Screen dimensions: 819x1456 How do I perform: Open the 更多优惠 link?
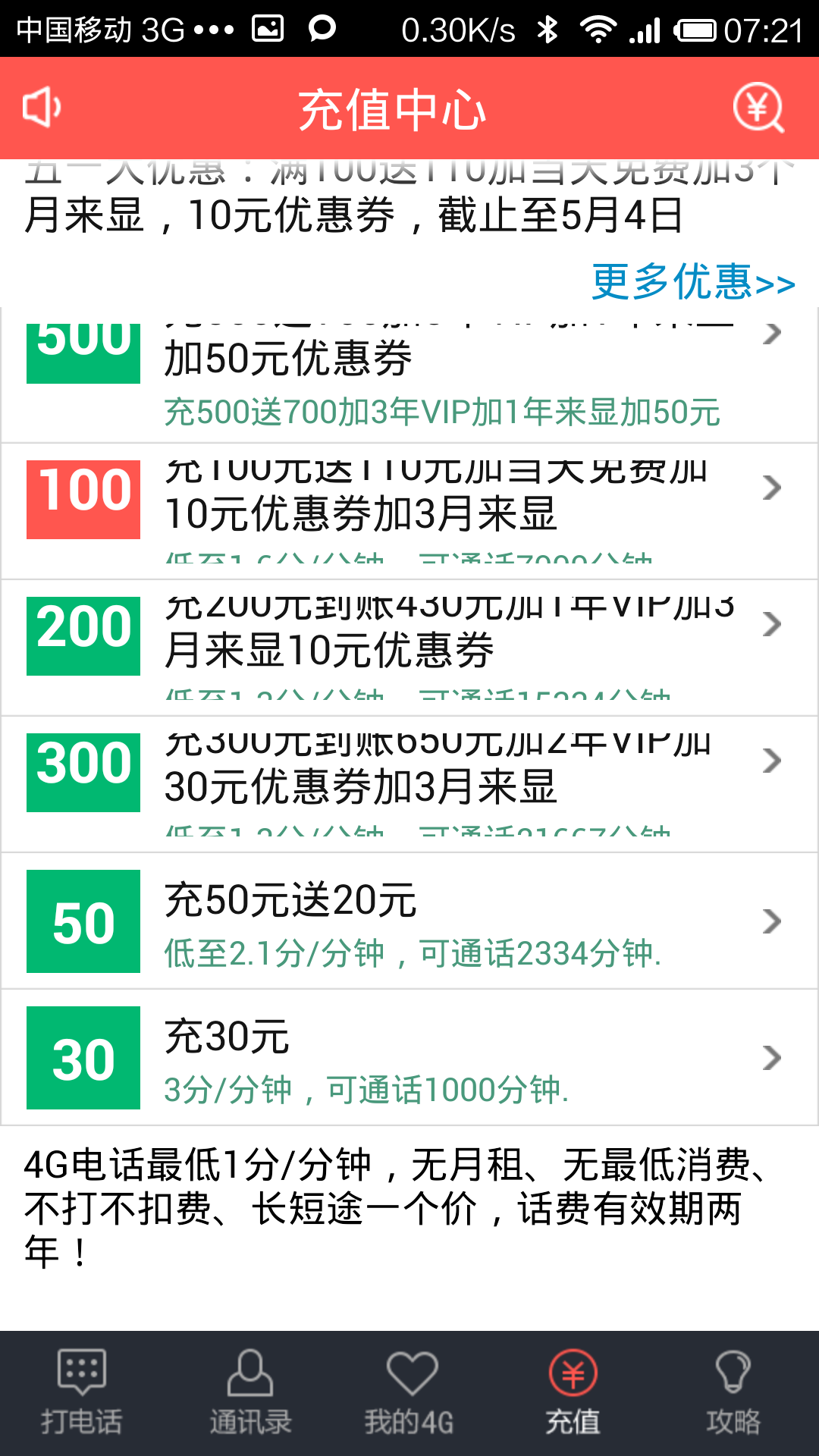pyautogui.click(x=692, y=282)
